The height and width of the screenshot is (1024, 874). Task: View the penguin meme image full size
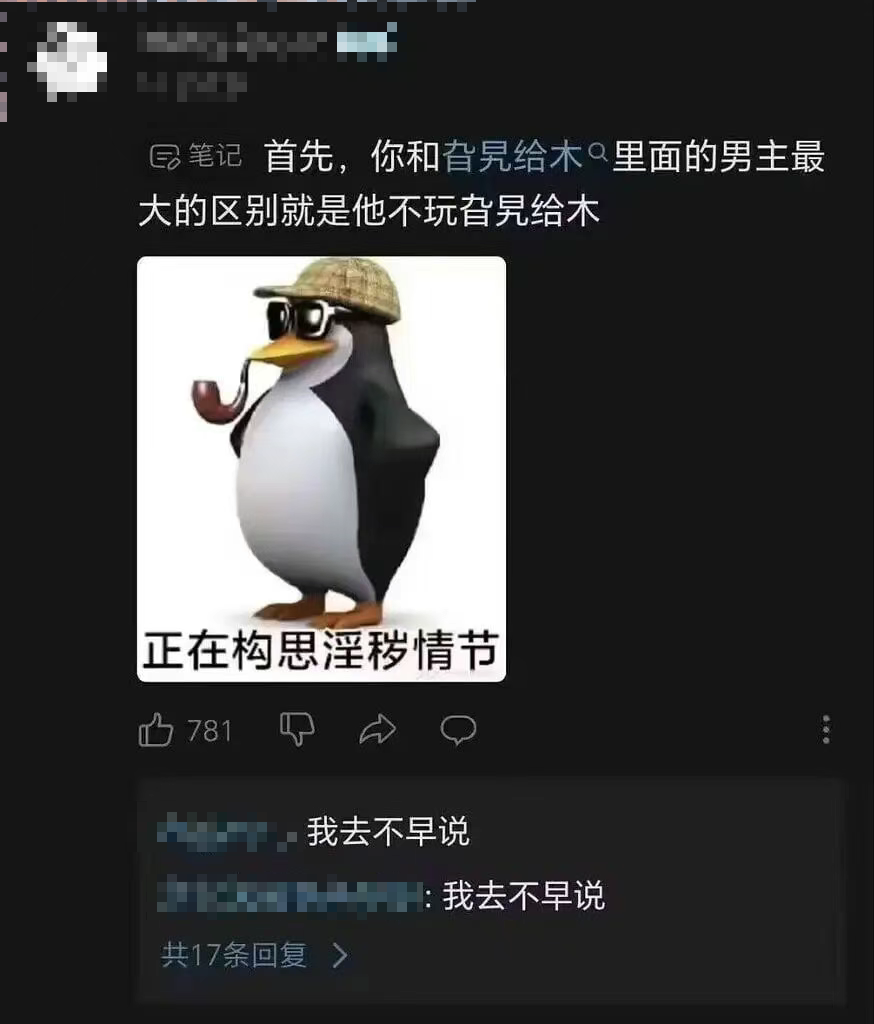[x=321, y=469]
